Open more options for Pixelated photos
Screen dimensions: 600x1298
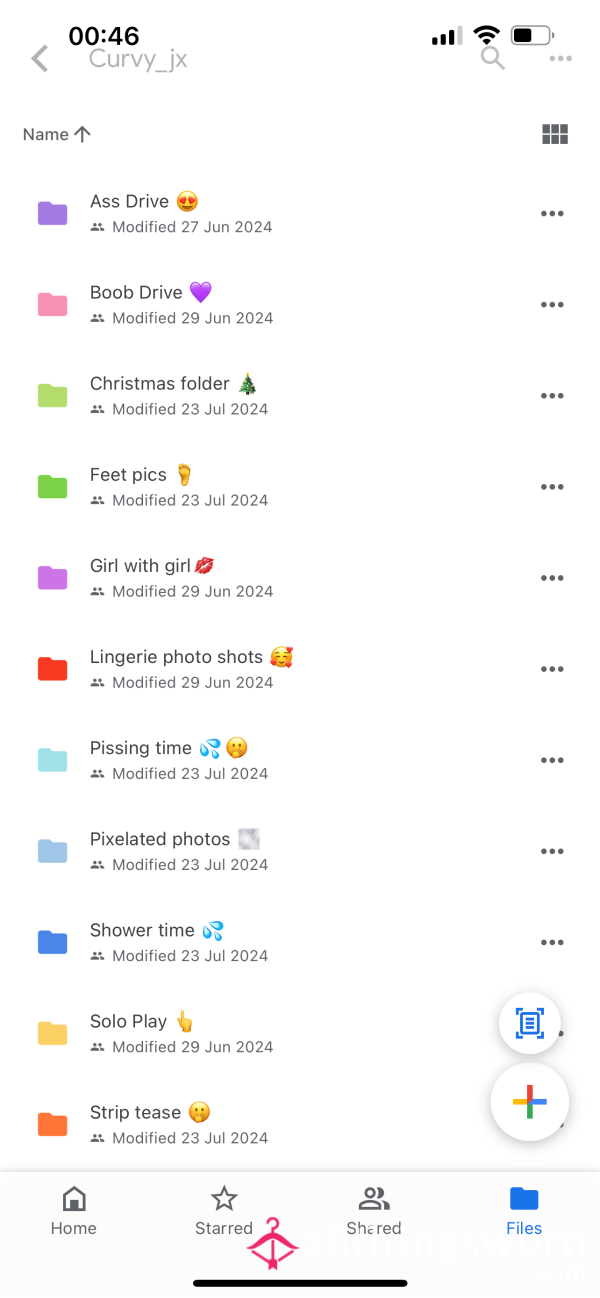[x=552, y=852]
